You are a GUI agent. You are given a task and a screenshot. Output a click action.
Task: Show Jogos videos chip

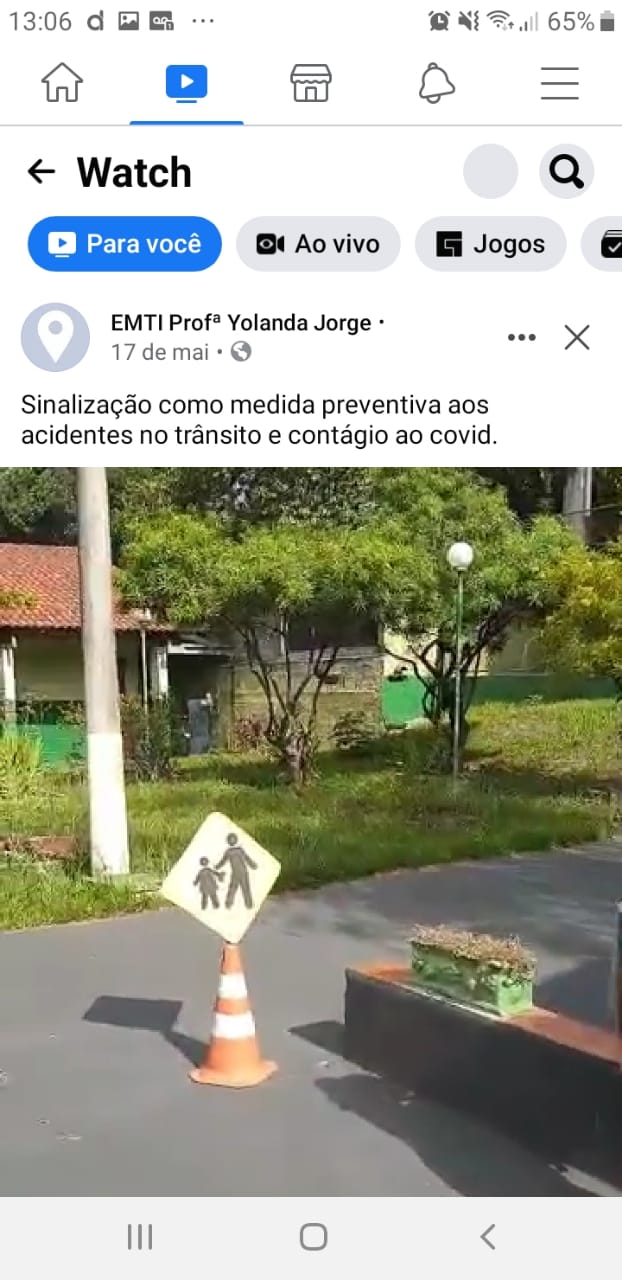[x=490, y=244]
